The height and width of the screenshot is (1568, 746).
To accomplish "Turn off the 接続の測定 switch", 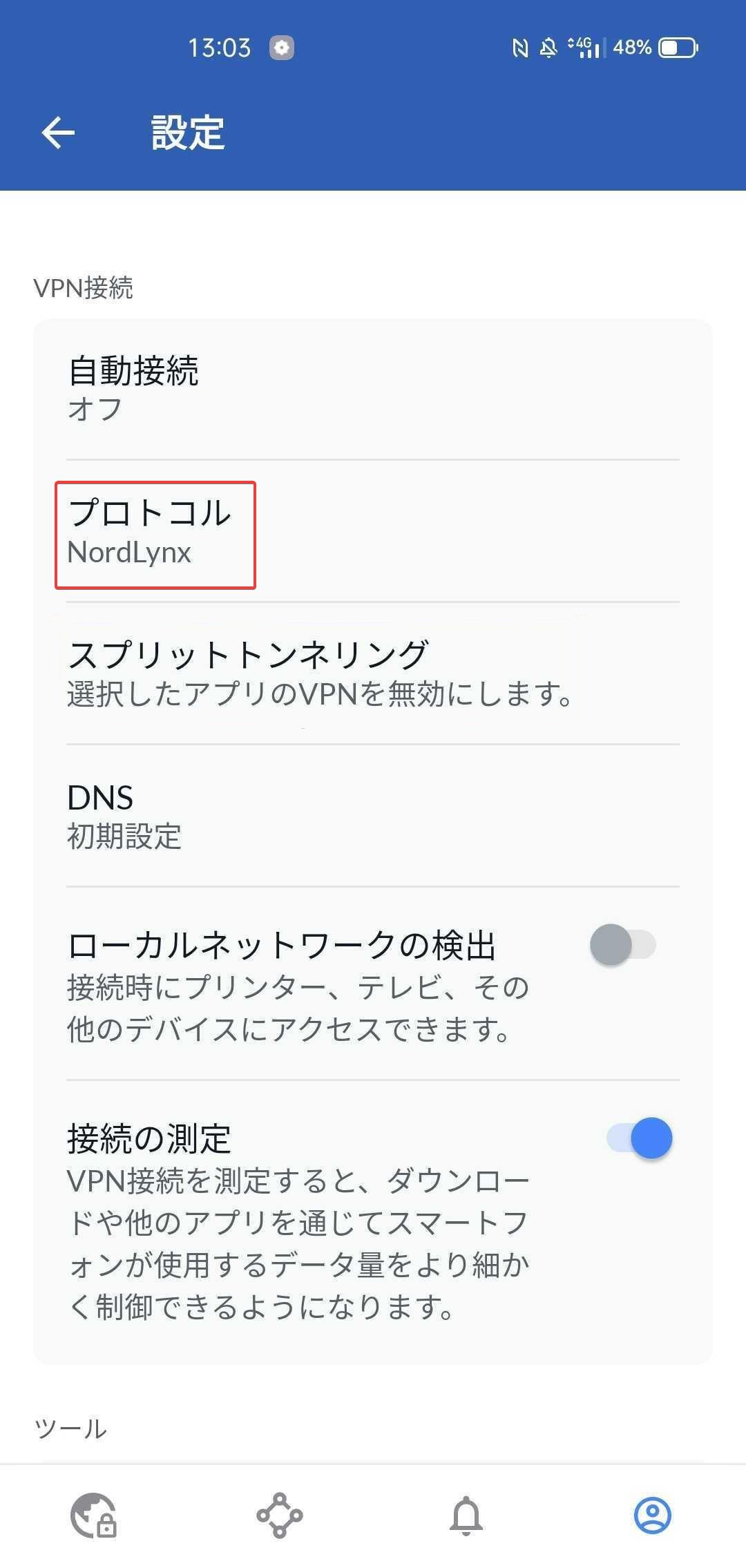I will click(639, 1138).
